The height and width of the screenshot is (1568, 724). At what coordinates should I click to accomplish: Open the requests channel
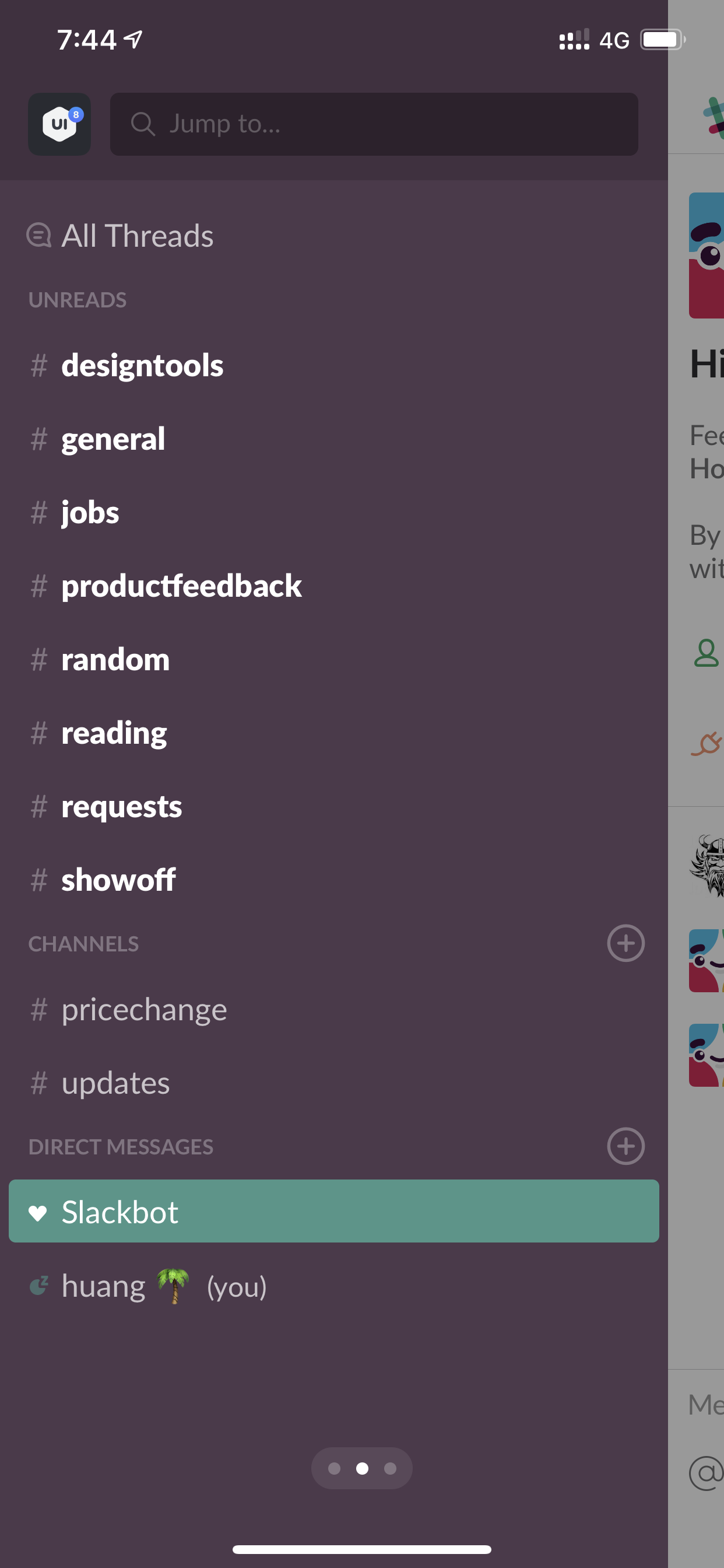pos(333,807)
